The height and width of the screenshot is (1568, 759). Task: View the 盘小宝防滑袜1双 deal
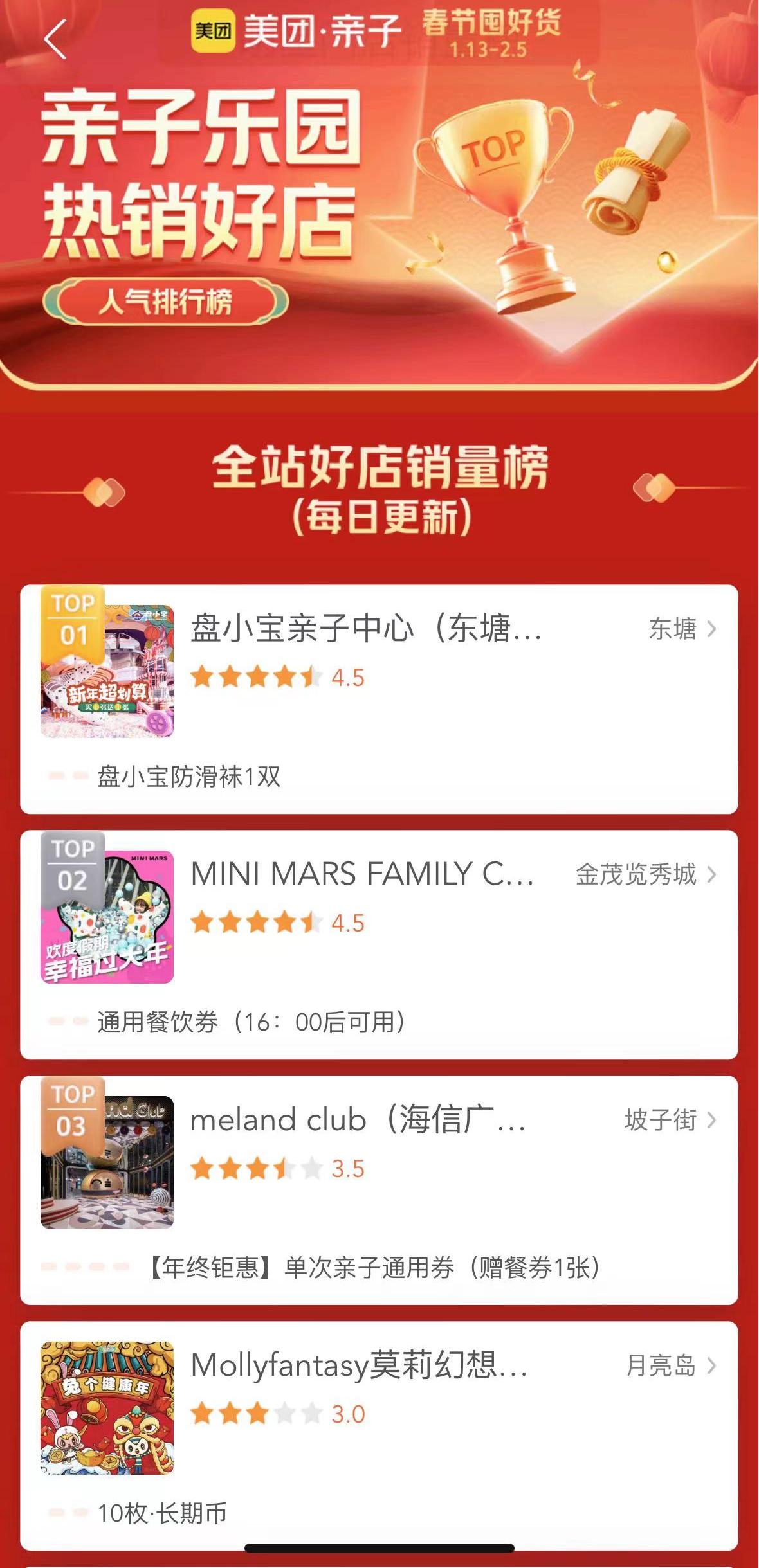pos(188,777)
